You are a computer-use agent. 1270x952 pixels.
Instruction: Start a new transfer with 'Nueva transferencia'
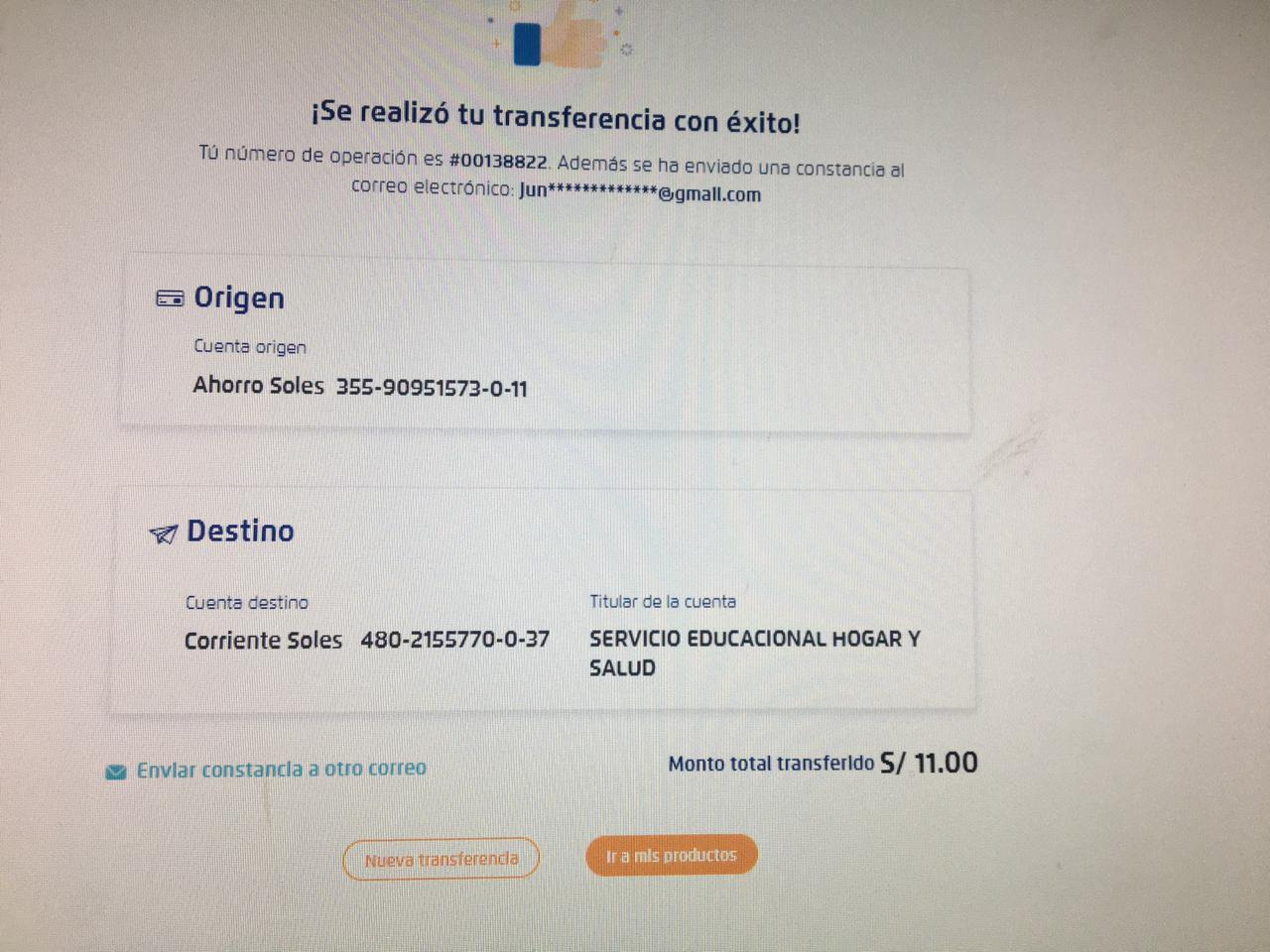(x=441, y=859)
